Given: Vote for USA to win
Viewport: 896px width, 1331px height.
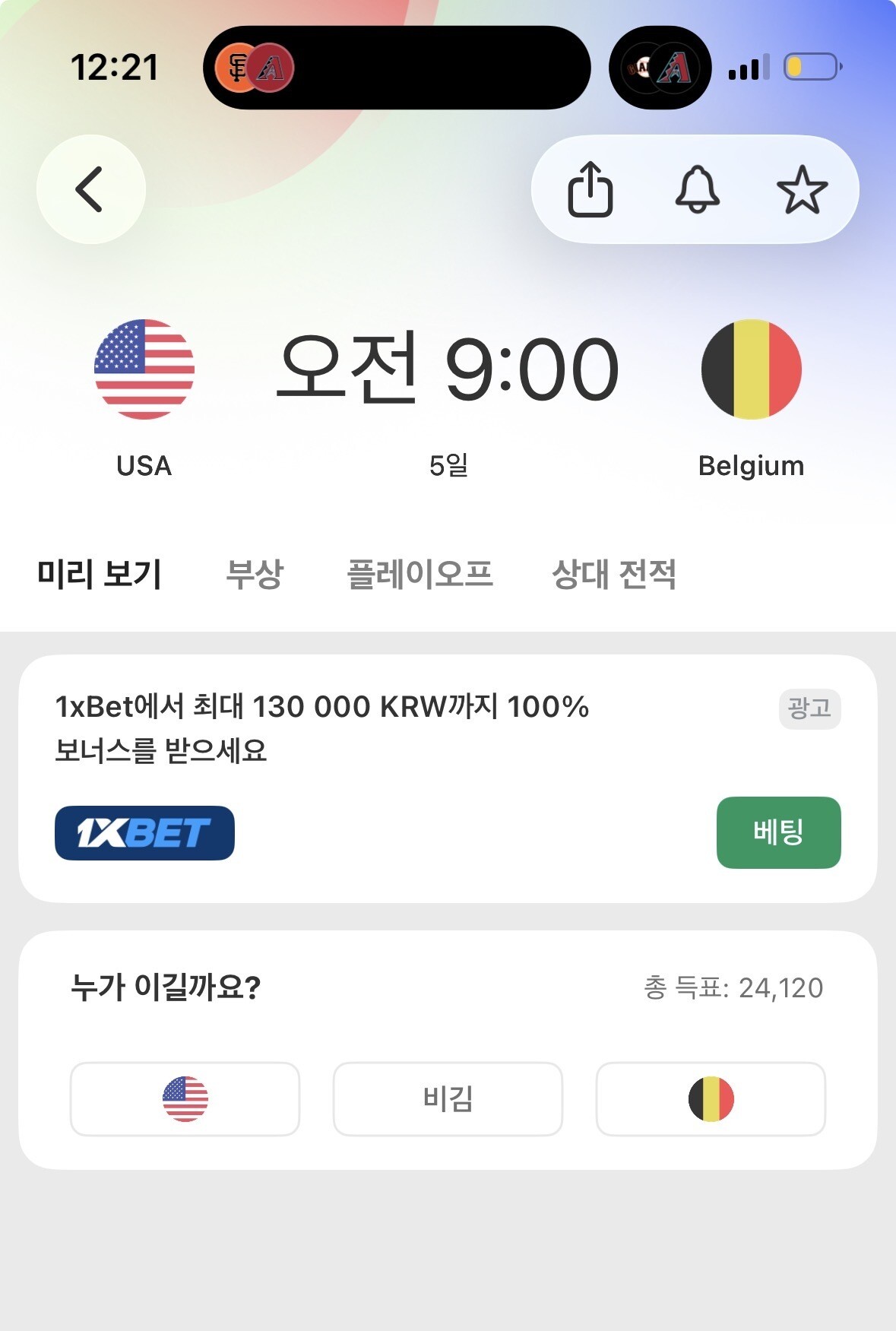Looking at the screenshot, I should click(x=185, y=1099).
